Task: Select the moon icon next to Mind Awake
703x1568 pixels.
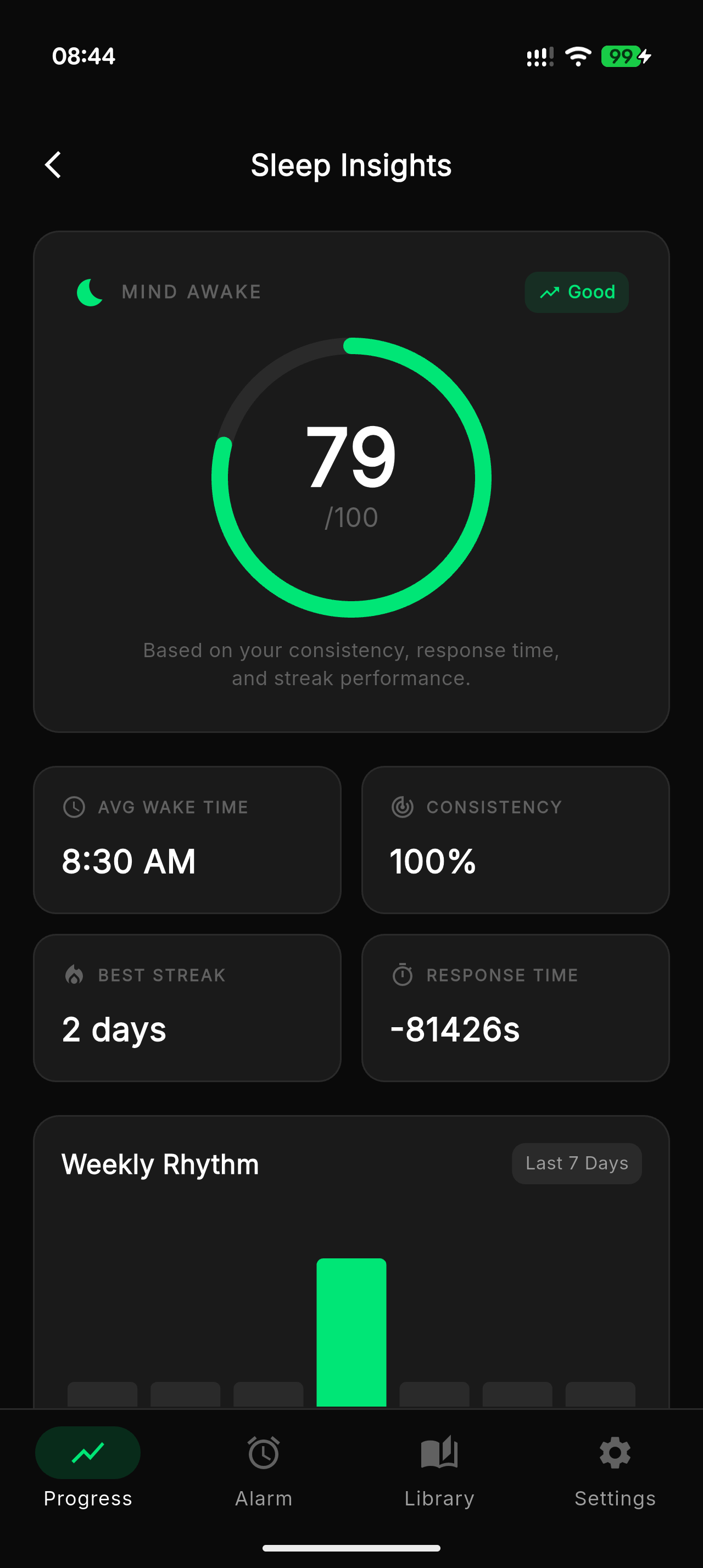Action: click(x=89, y=292)
